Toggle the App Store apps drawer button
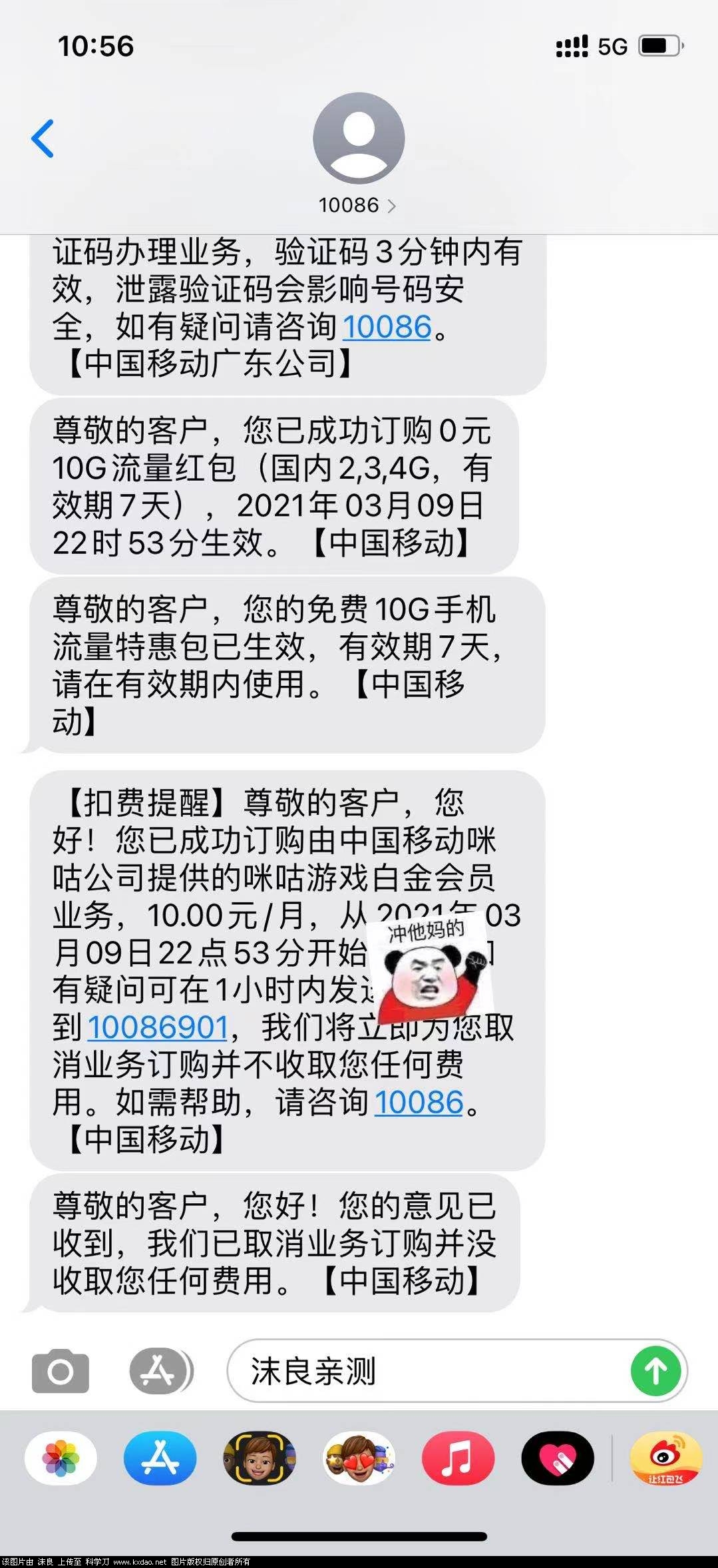This screenshot has width=718, height=1568. (159, 1371)
